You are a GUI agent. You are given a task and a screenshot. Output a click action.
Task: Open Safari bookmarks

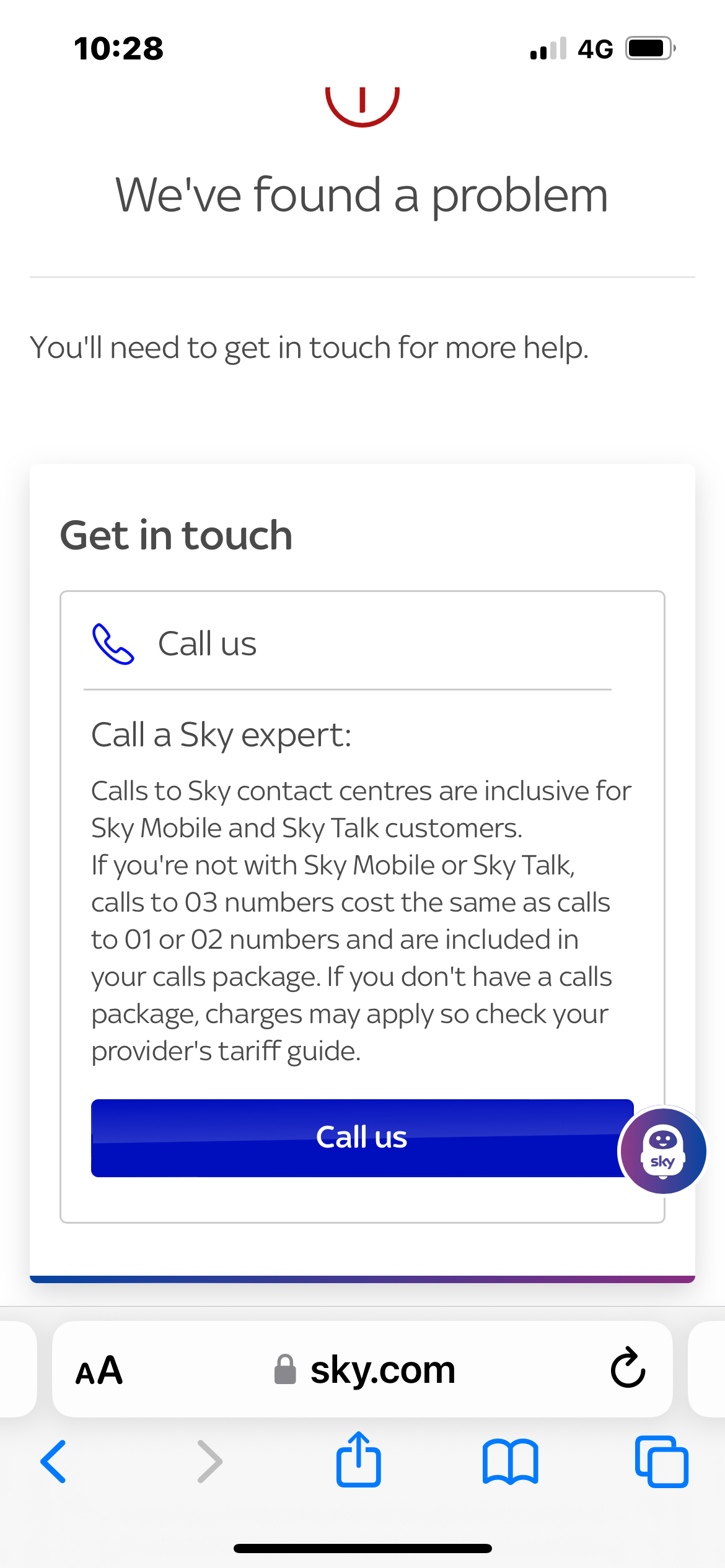pyautogui.click(x=510, y=1461)
